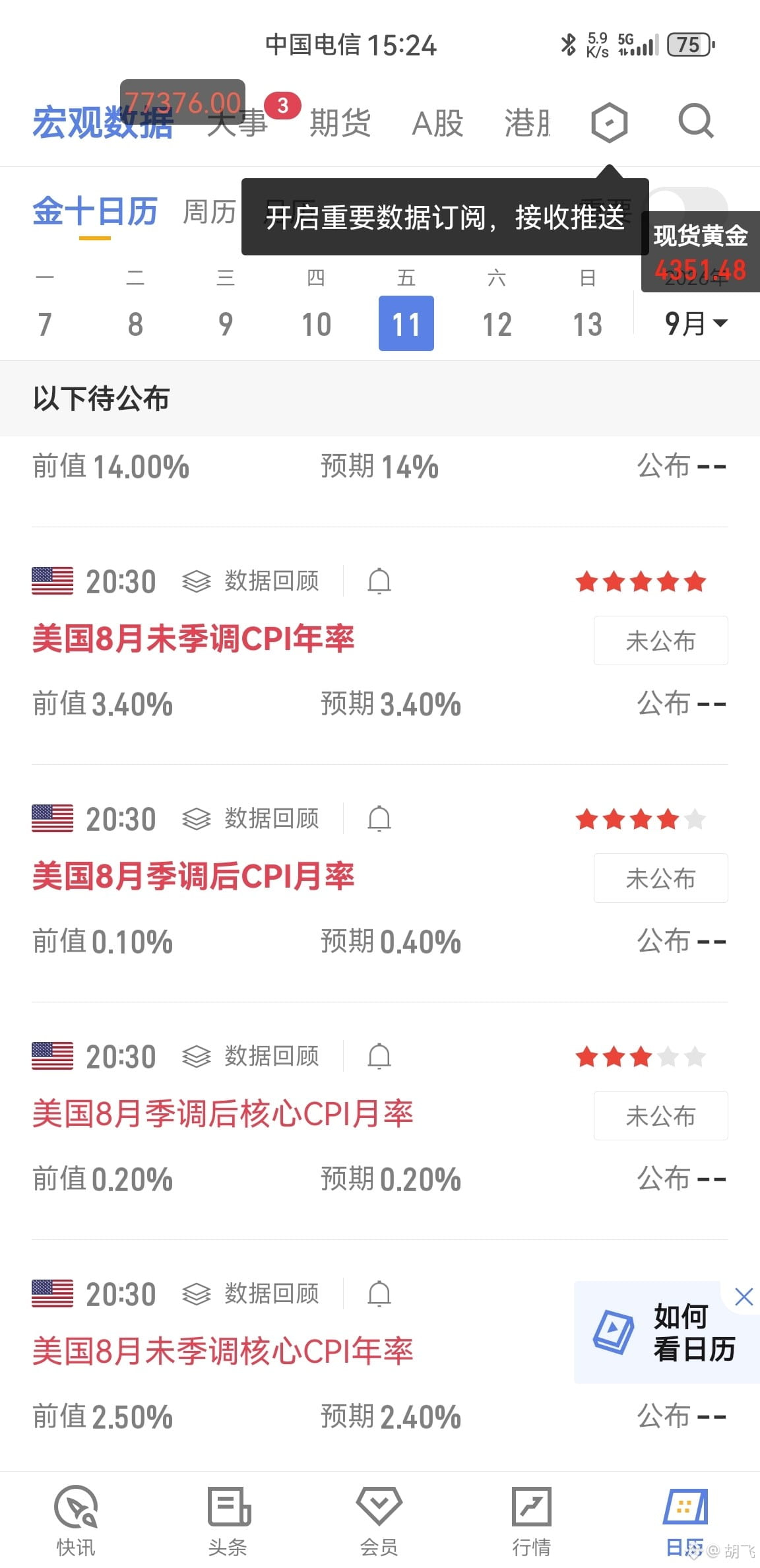Set reminder bell for 美国8月季调后CPI月率
The width and height of the screenshot is (760, 1568).
(379, 819)
